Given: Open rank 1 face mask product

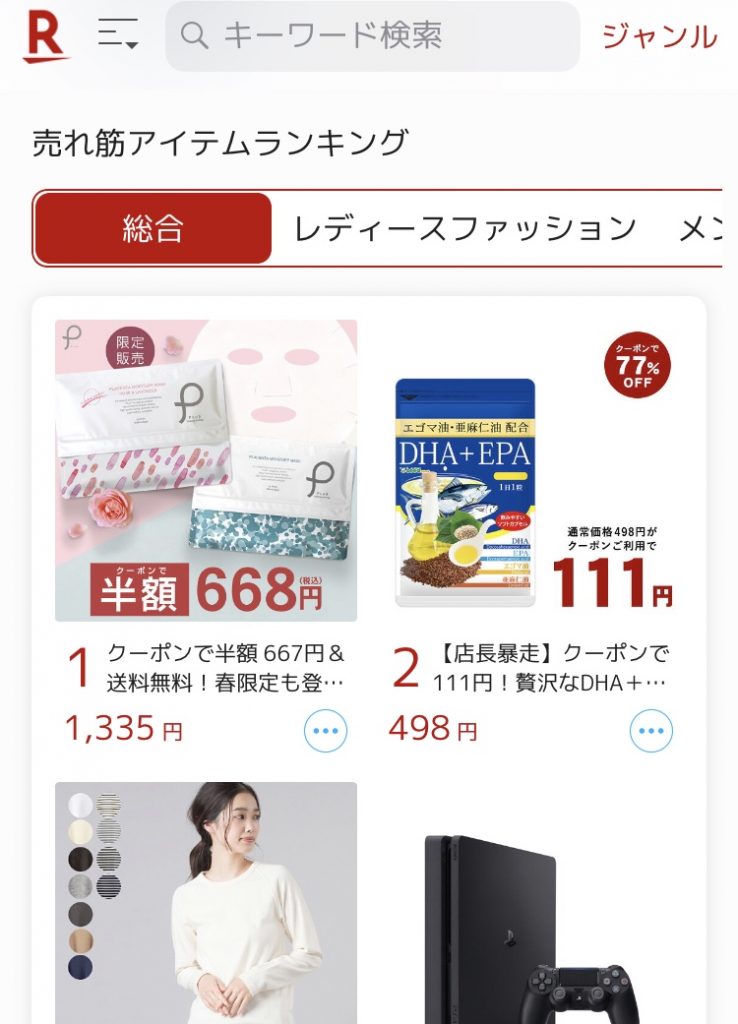Looking at the screenshot, I should pyautogui.click(x=206, y=471).
